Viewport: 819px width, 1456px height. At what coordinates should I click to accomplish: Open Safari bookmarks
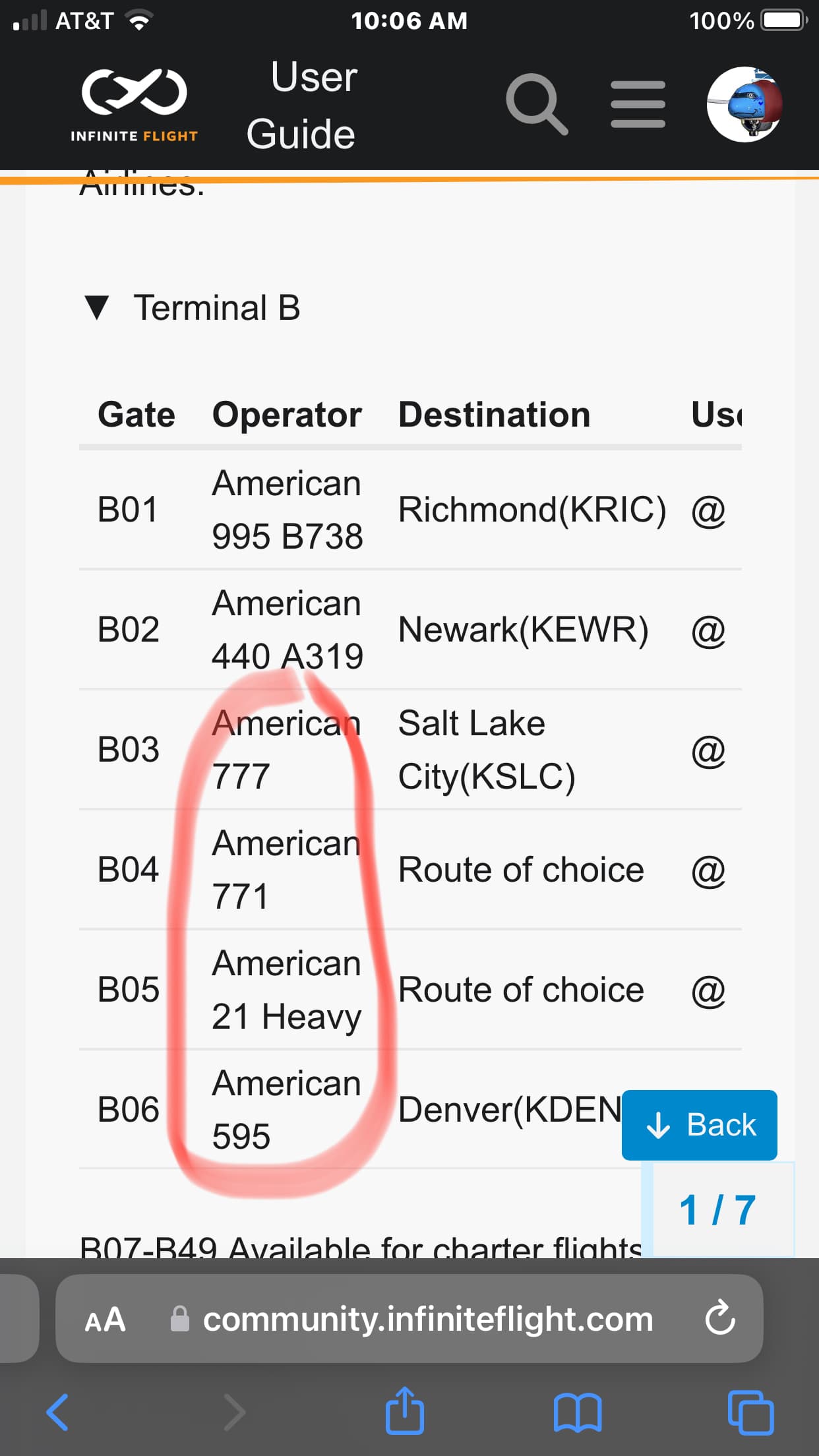tap(578, 1412)
